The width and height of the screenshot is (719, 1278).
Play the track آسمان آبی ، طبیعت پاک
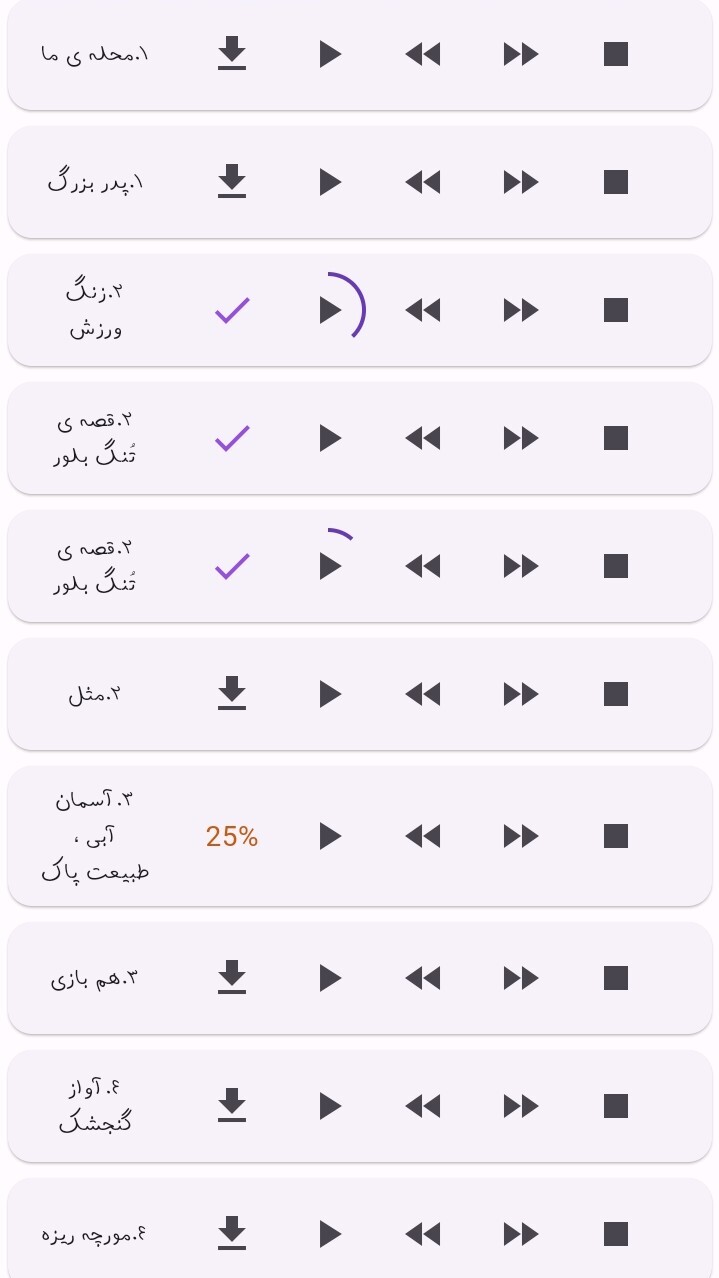(x=330, y=836)
